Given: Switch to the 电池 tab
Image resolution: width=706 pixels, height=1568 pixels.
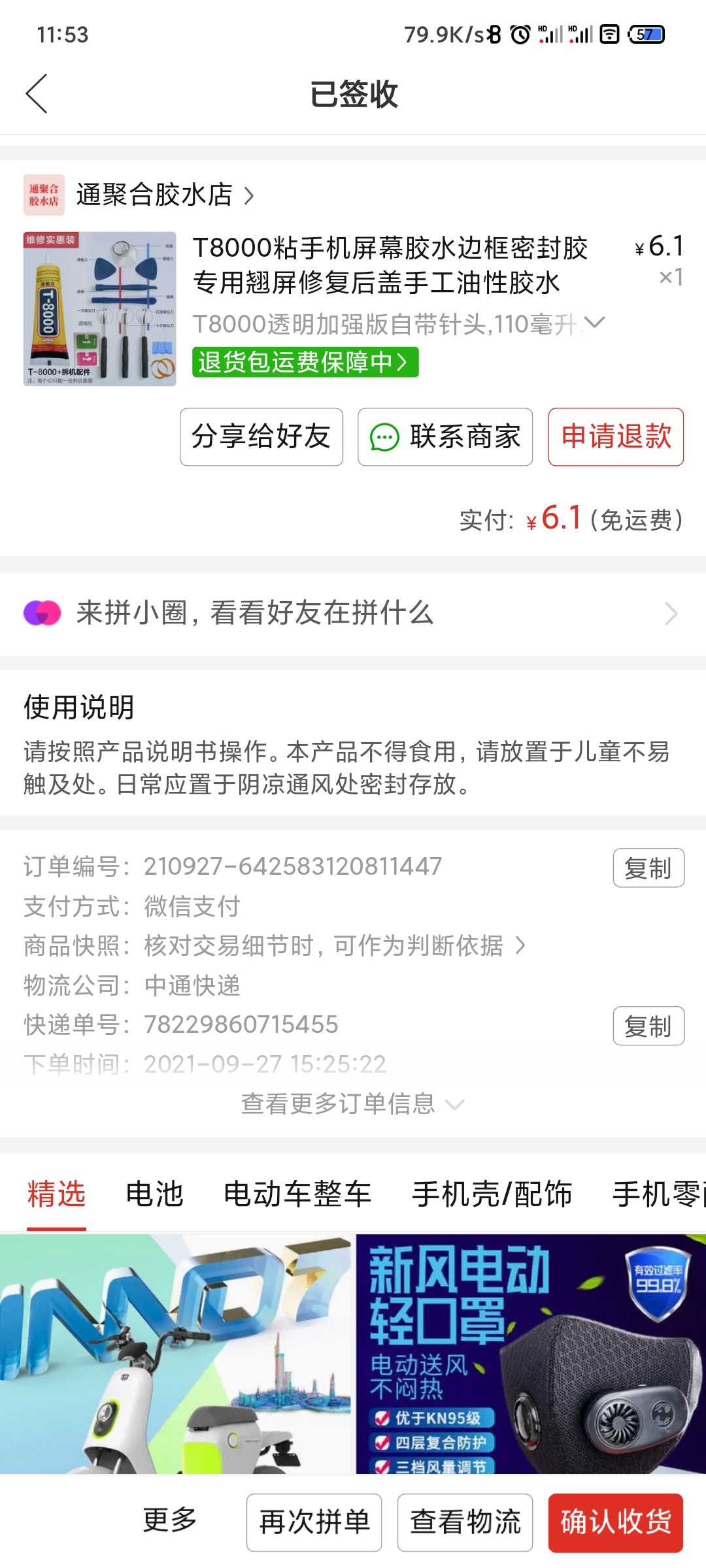Looking at the screenshot, I should 154,1194.
